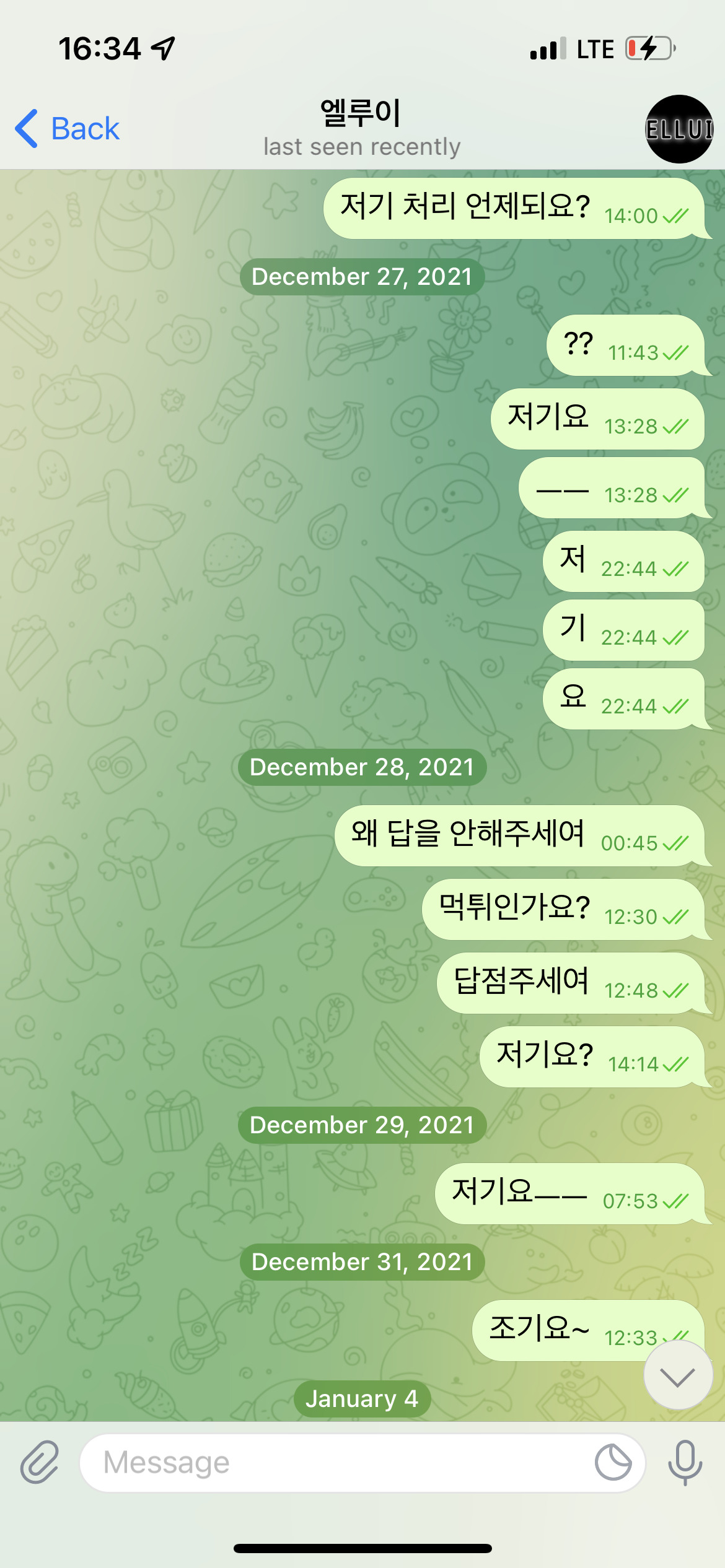
Task: Open the ELLUI profile avatar
Action: point(679,129)
